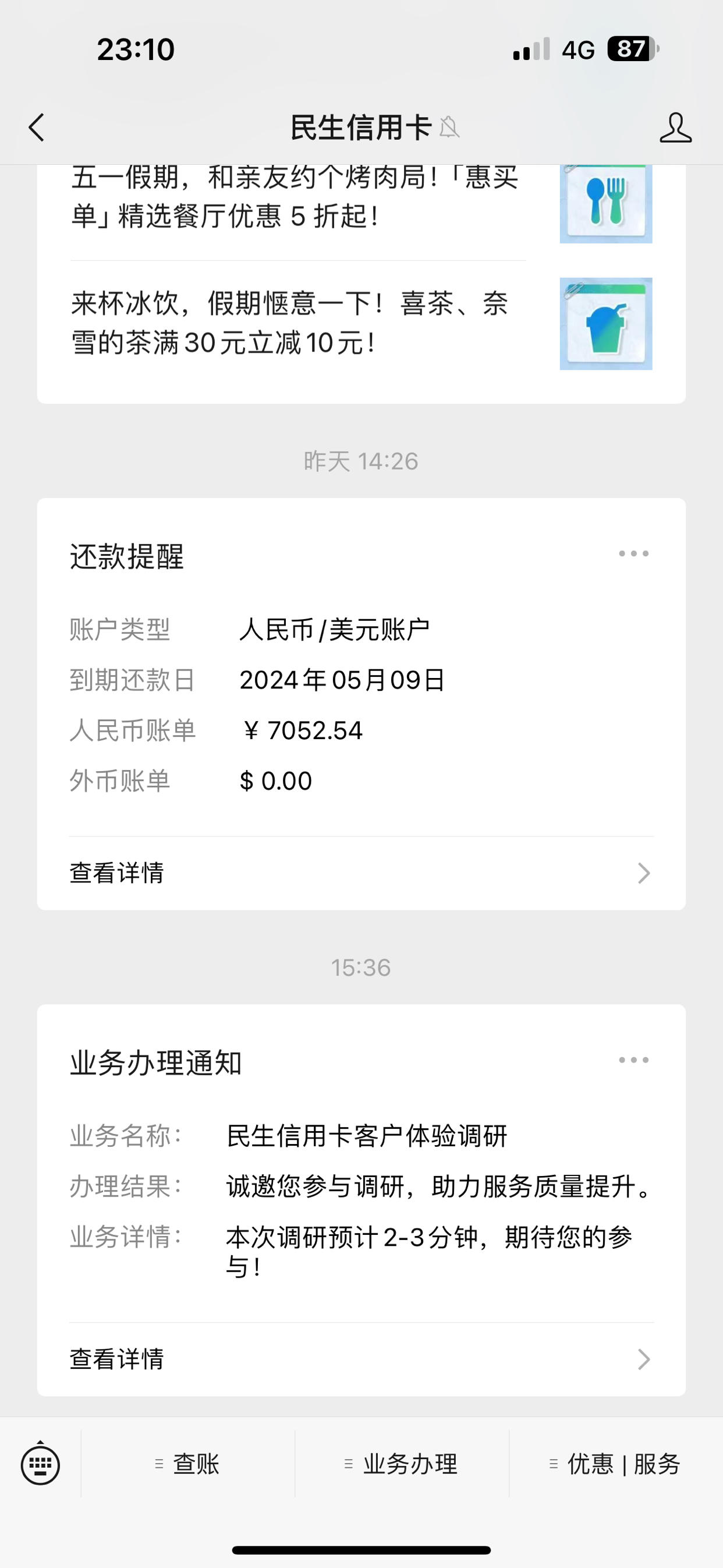723x1568 pixels.
Task: View details of 还款提醒
Action: point(361,873)
